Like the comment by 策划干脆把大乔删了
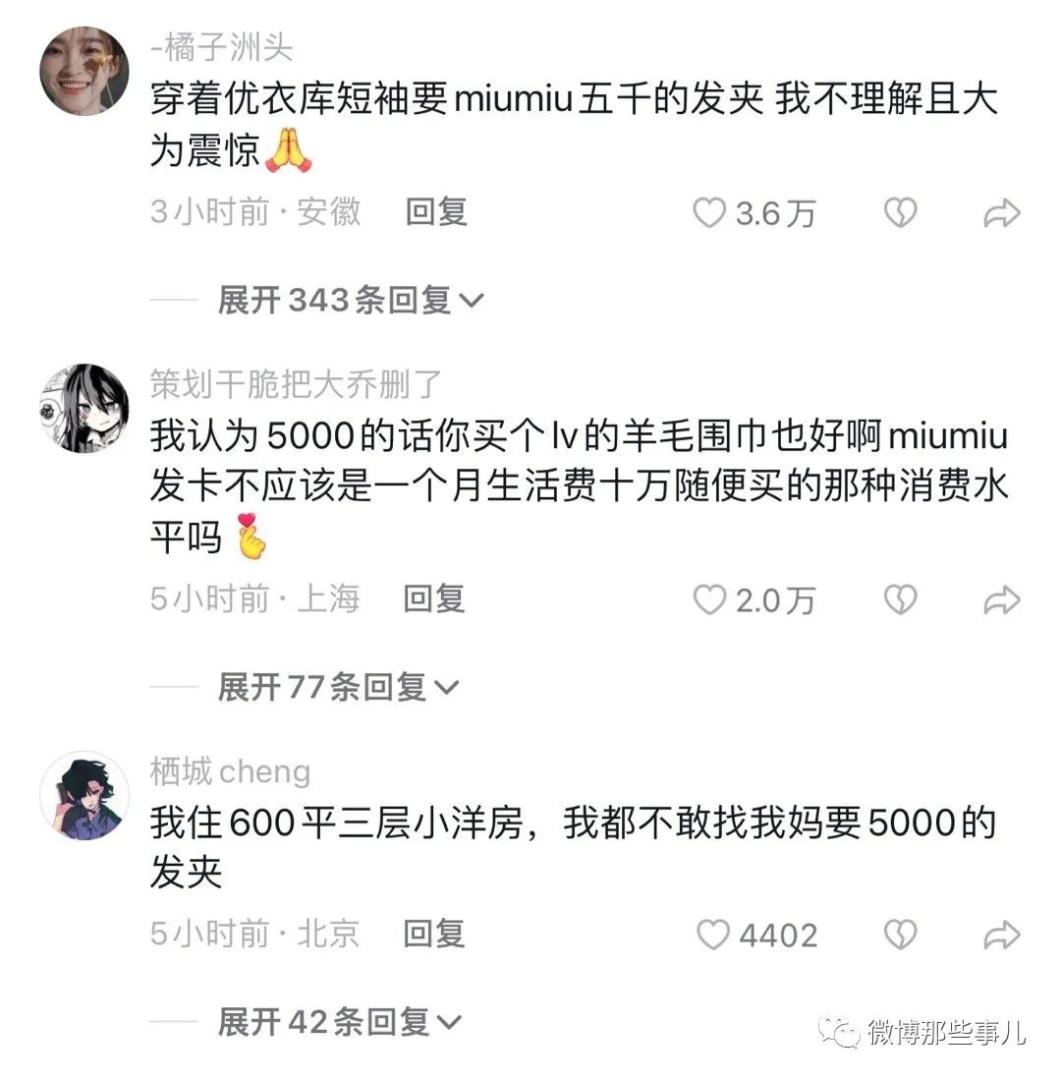 (710, 600)
